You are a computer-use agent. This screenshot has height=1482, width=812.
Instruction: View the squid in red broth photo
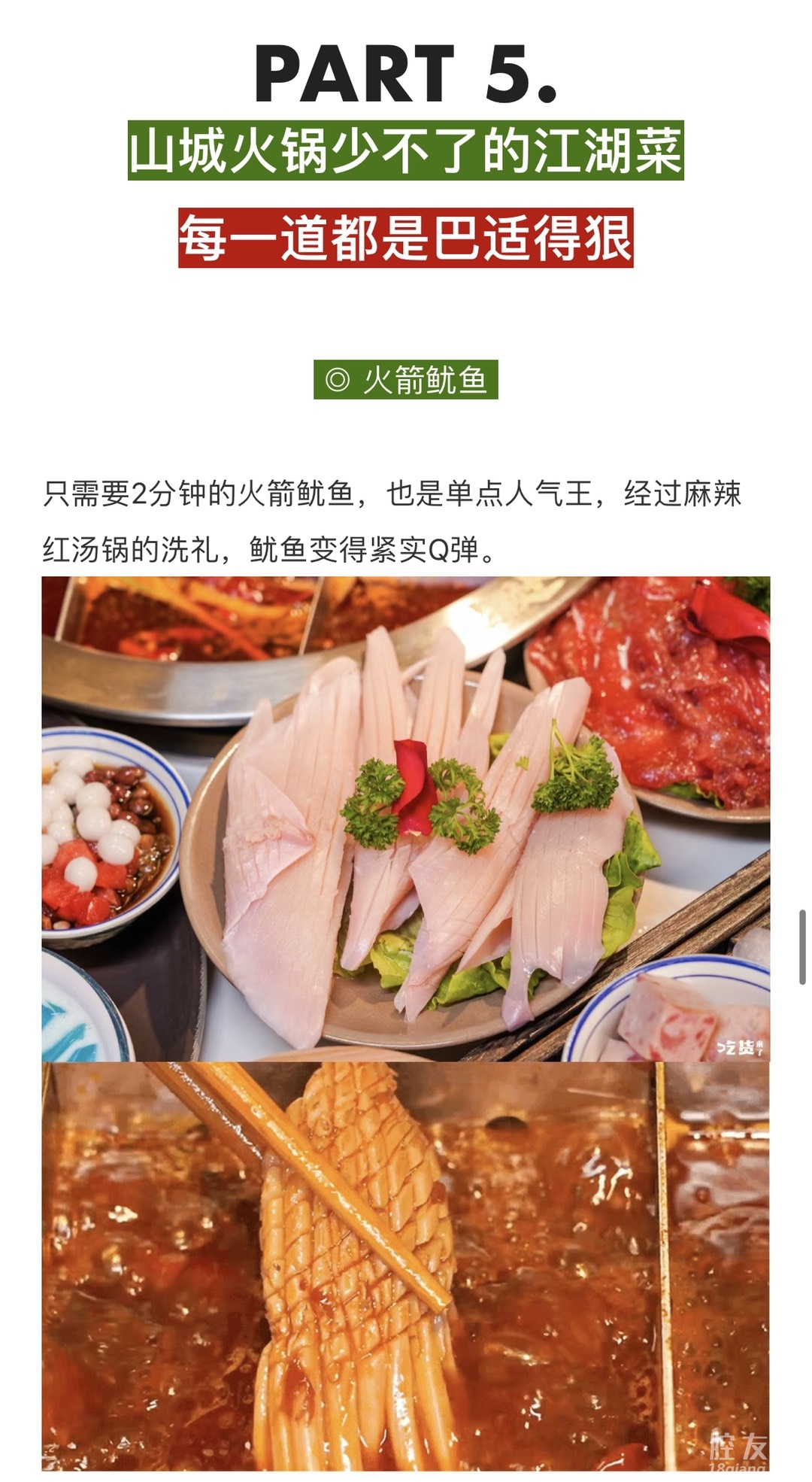406,1264
